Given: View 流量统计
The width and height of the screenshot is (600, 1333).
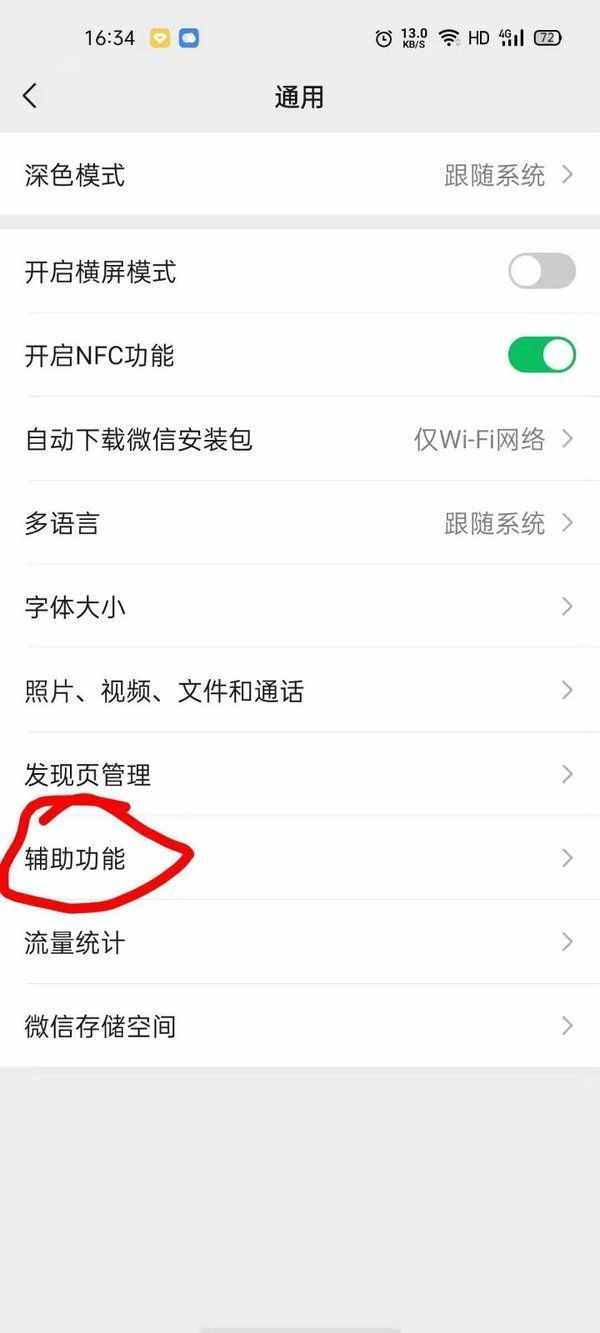Looking at the screenshot, I should coord(300,942).
